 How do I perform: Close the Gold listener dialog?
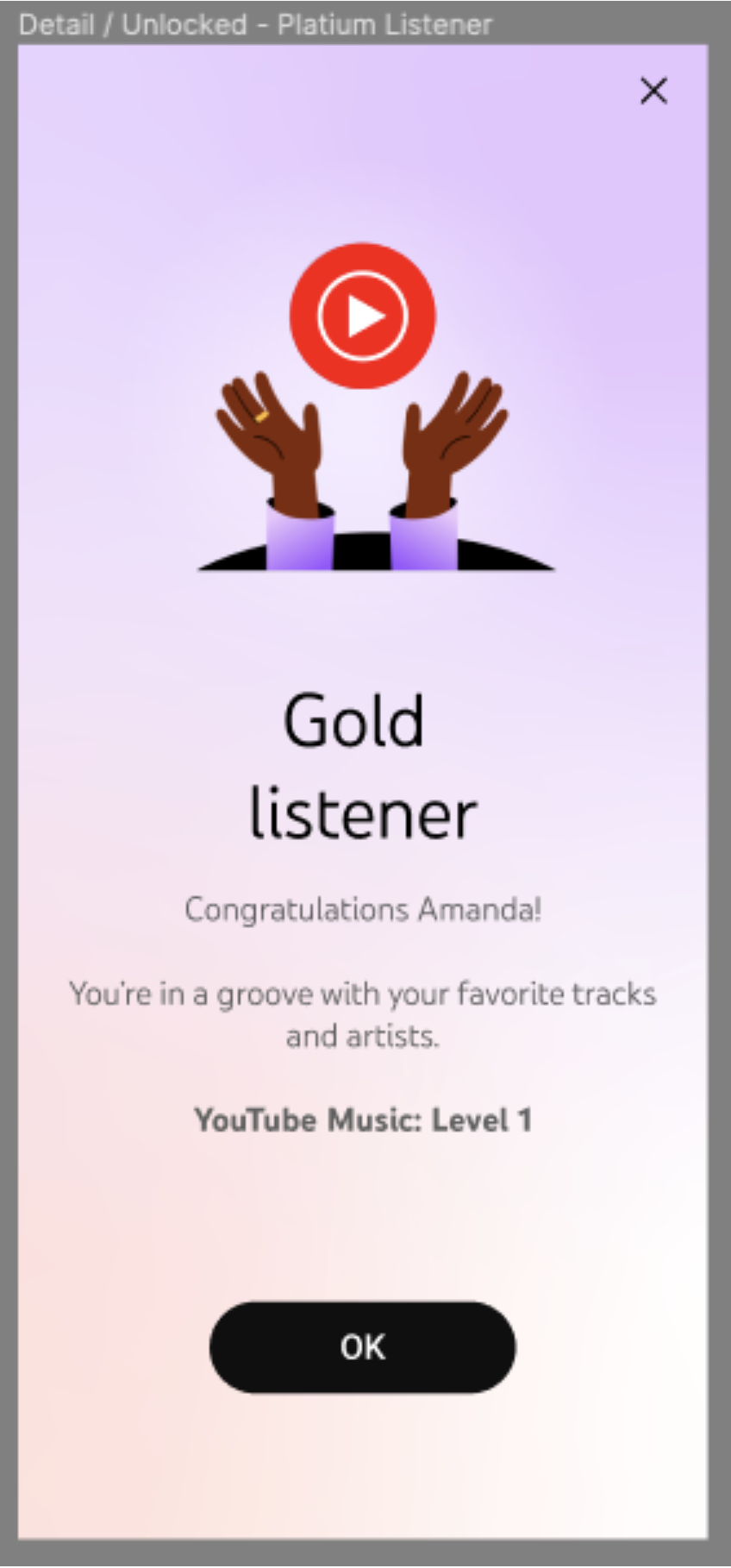coord(653,91)
